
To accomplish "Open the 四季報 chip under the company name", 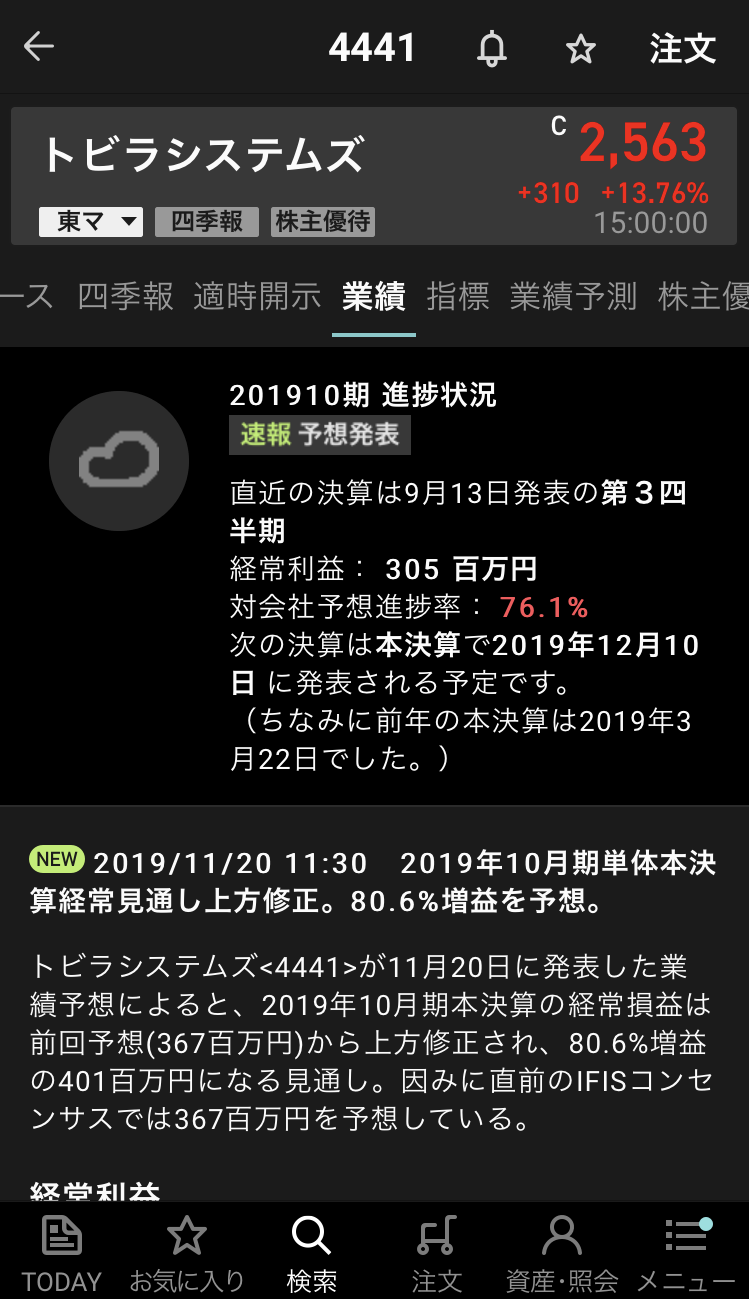I will (x=207, y=221).
